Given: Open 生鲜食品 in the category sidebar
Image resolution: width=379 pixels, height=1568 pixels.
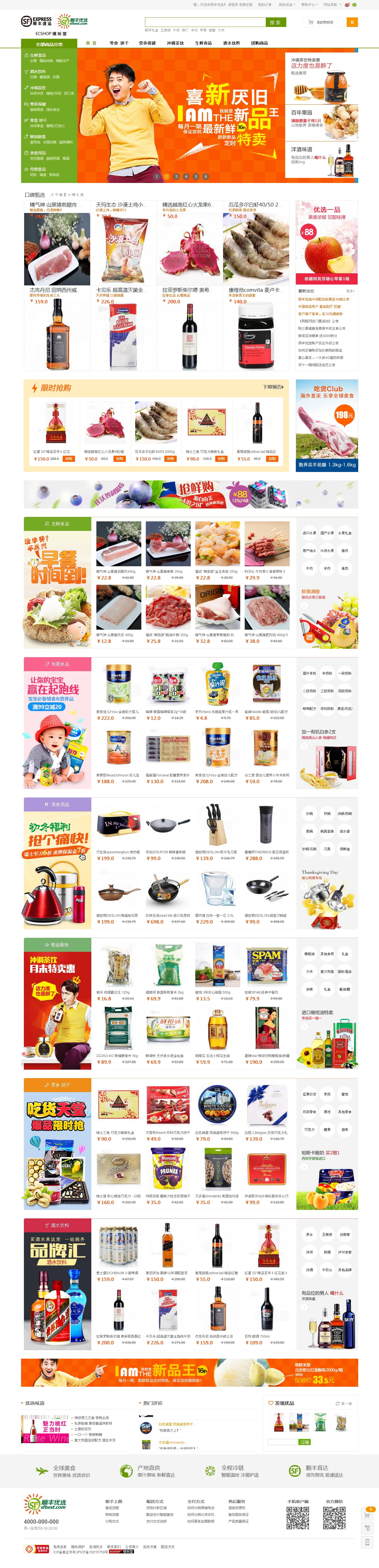Looking at the screenshot, I should [38, 55].
